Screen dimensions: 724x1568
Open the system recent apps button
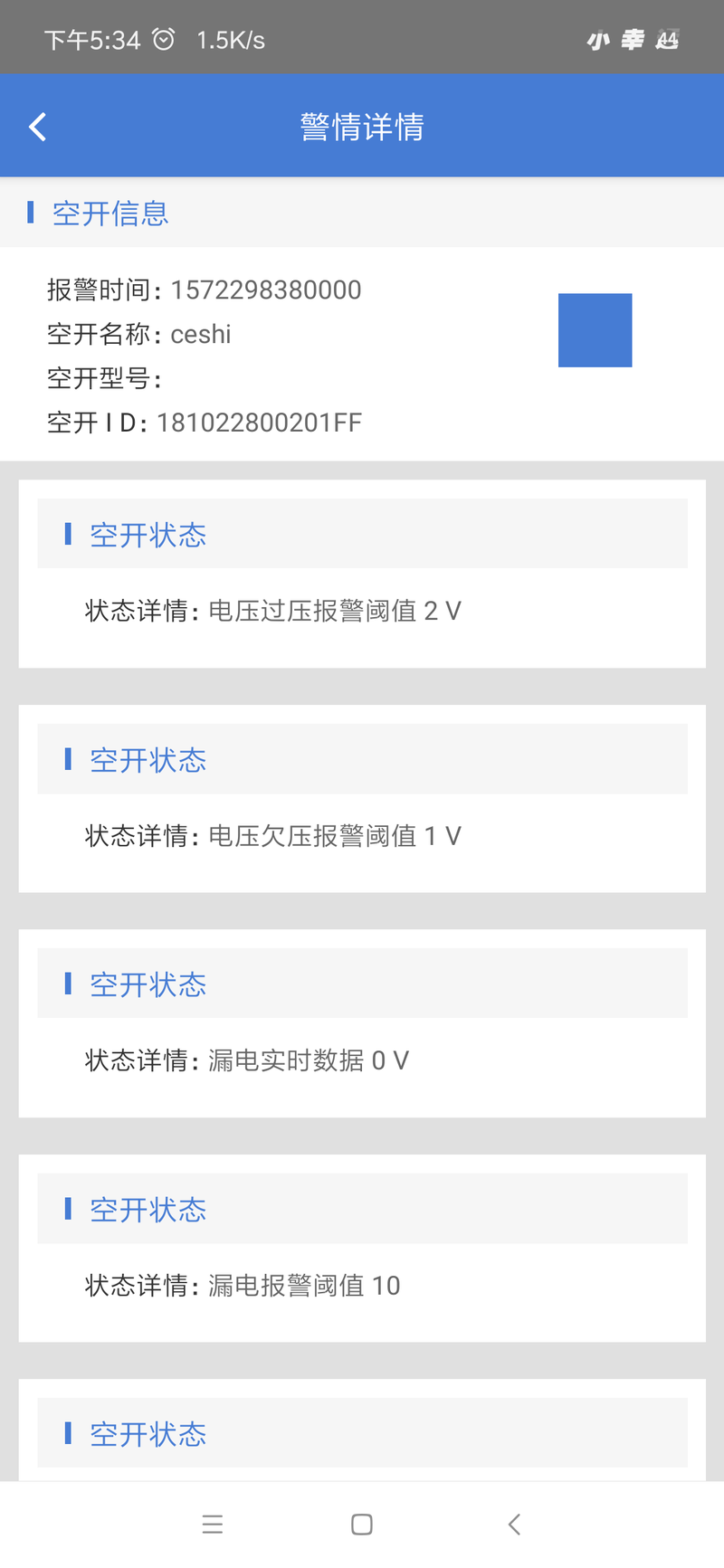coord(213,1525)
